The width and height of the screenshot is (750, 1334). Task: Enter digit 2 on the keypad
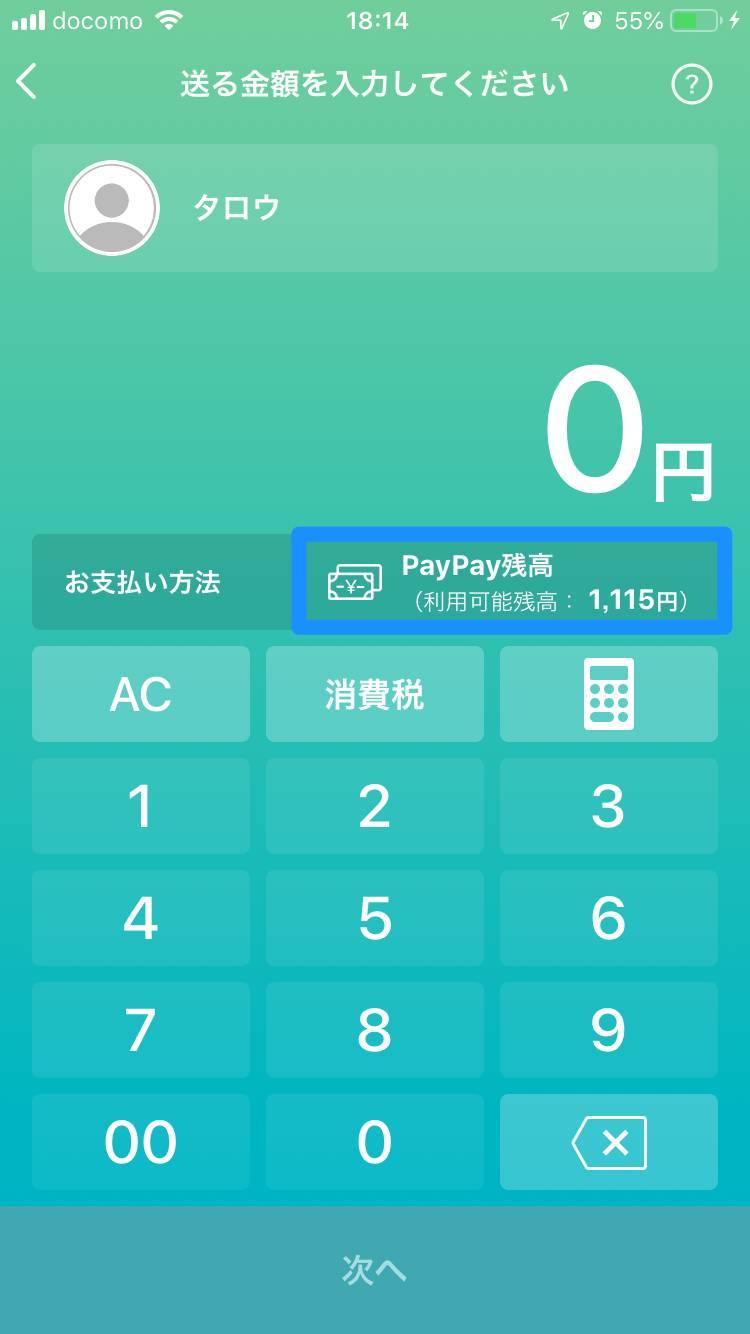[x=375, y=806]
